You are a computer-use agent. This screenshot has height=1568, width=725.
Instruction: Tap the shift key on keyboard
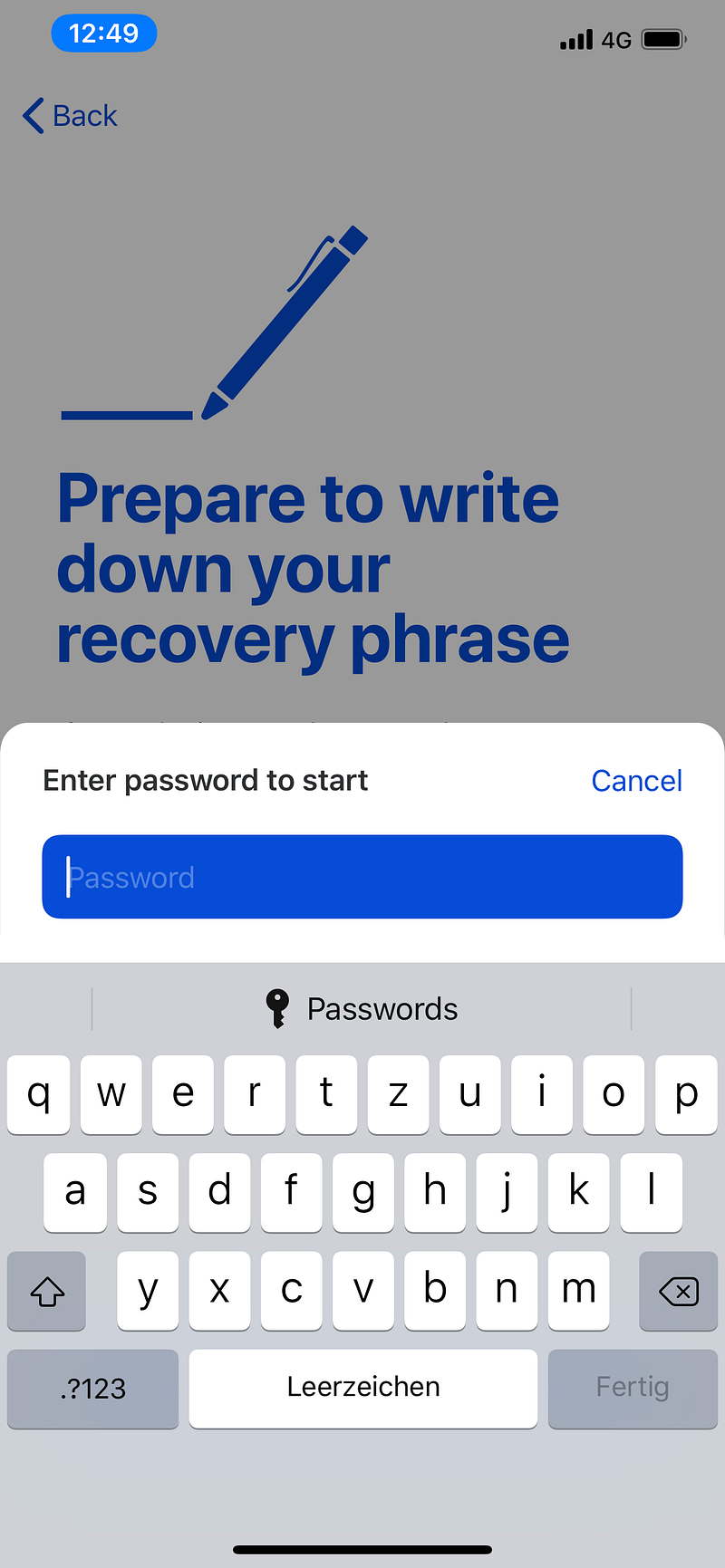tap(47, 1291)
